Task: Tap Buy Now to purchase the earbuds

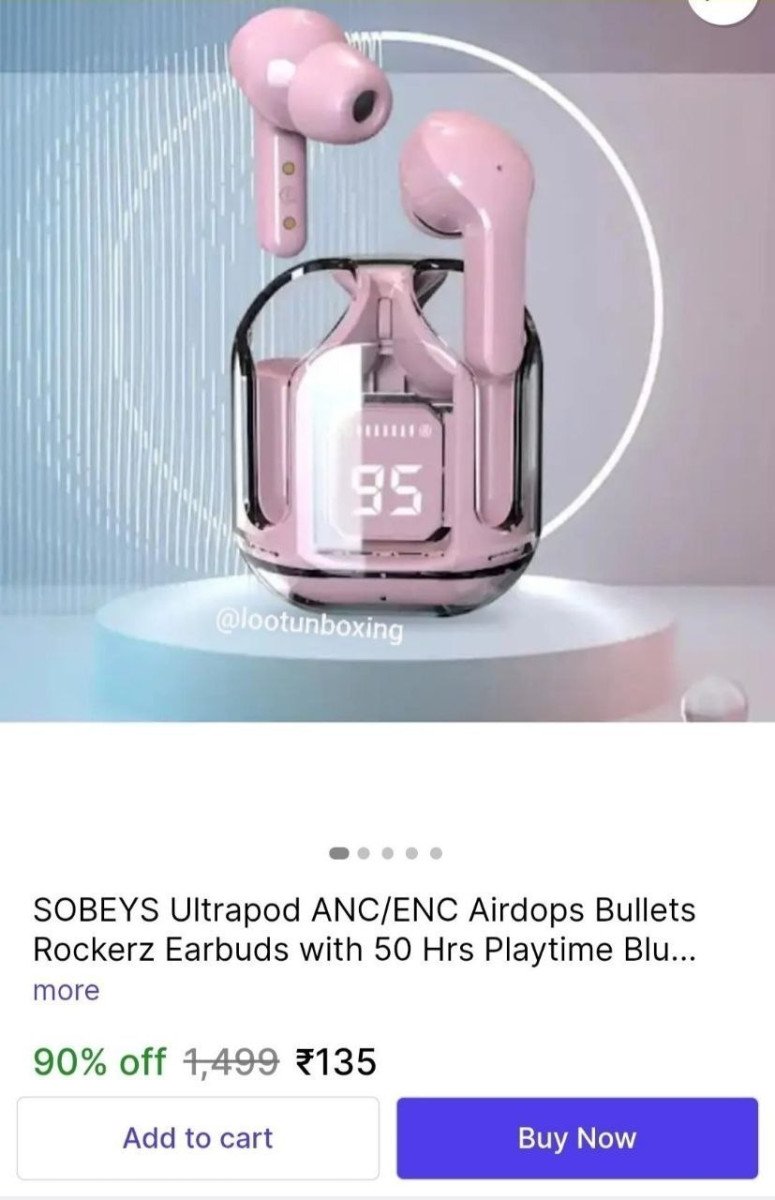Action: tap(577, 1138)
